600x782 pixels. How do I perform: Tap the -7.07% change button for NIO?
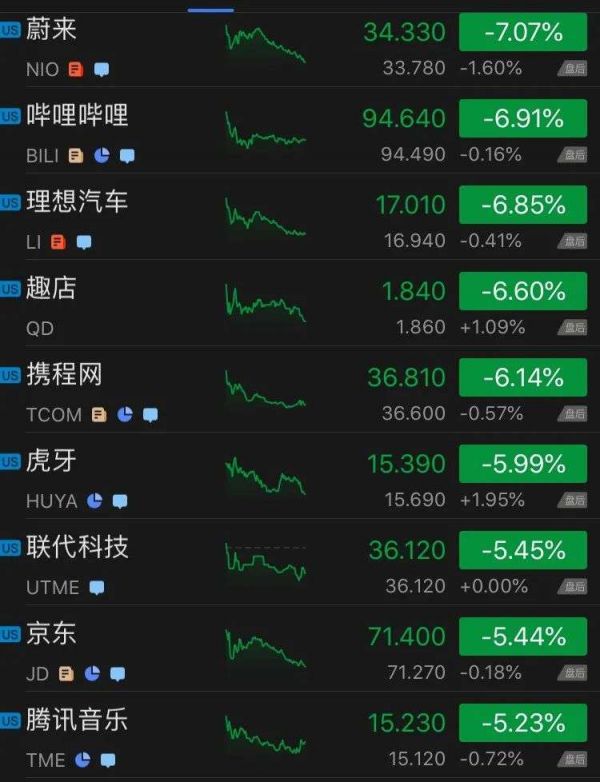tap(523, 33)
